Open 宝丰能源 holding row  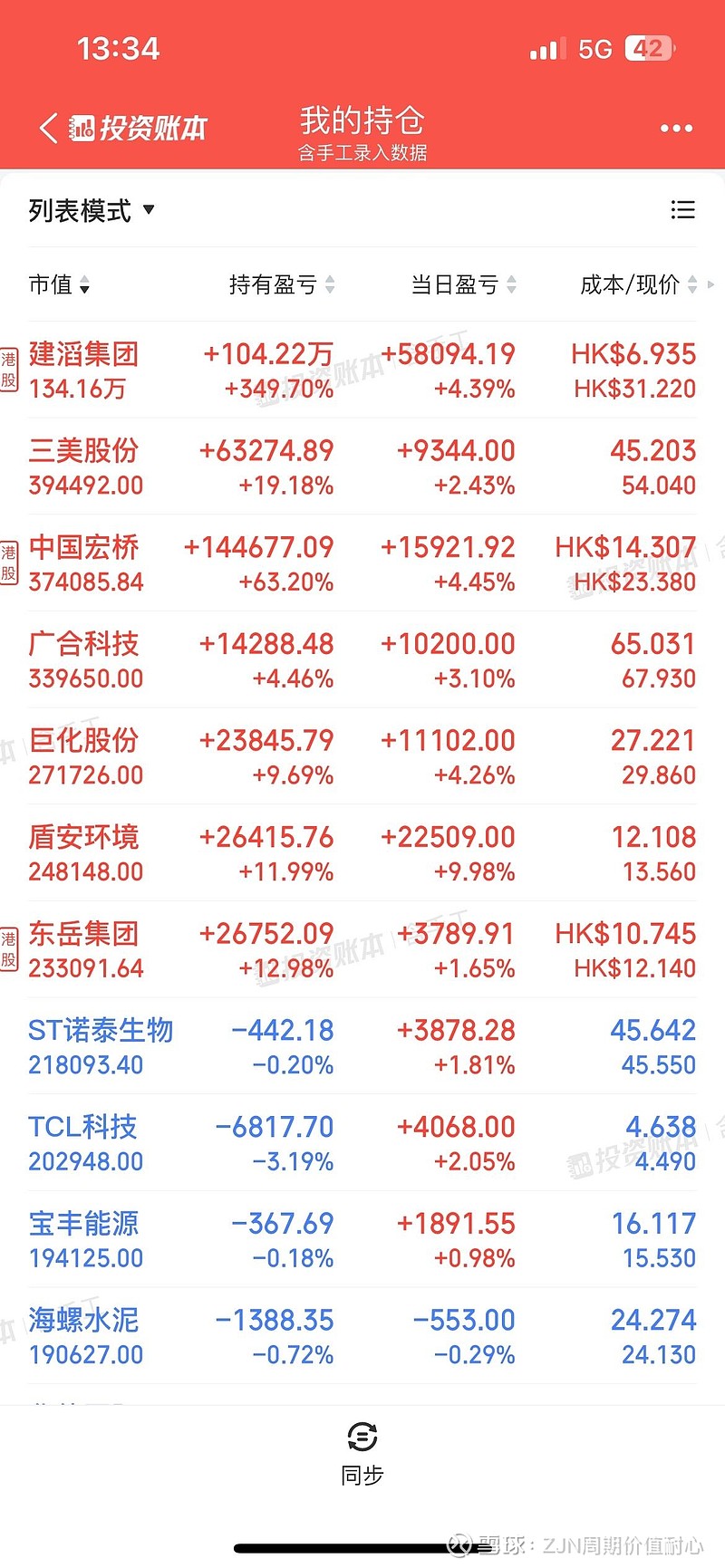[362, 1240]
